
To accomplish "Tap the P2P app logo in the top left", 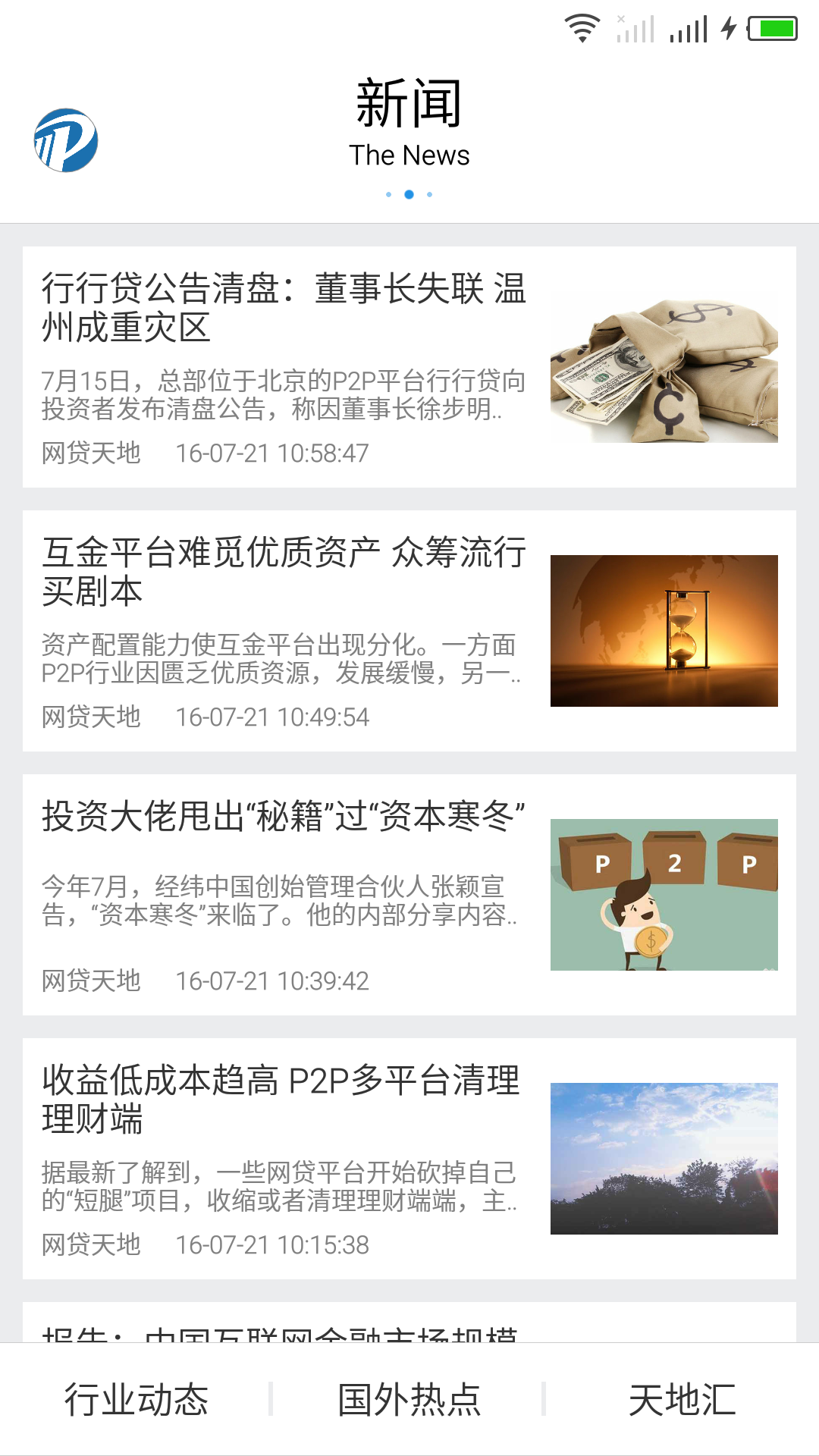I will 64,141.
